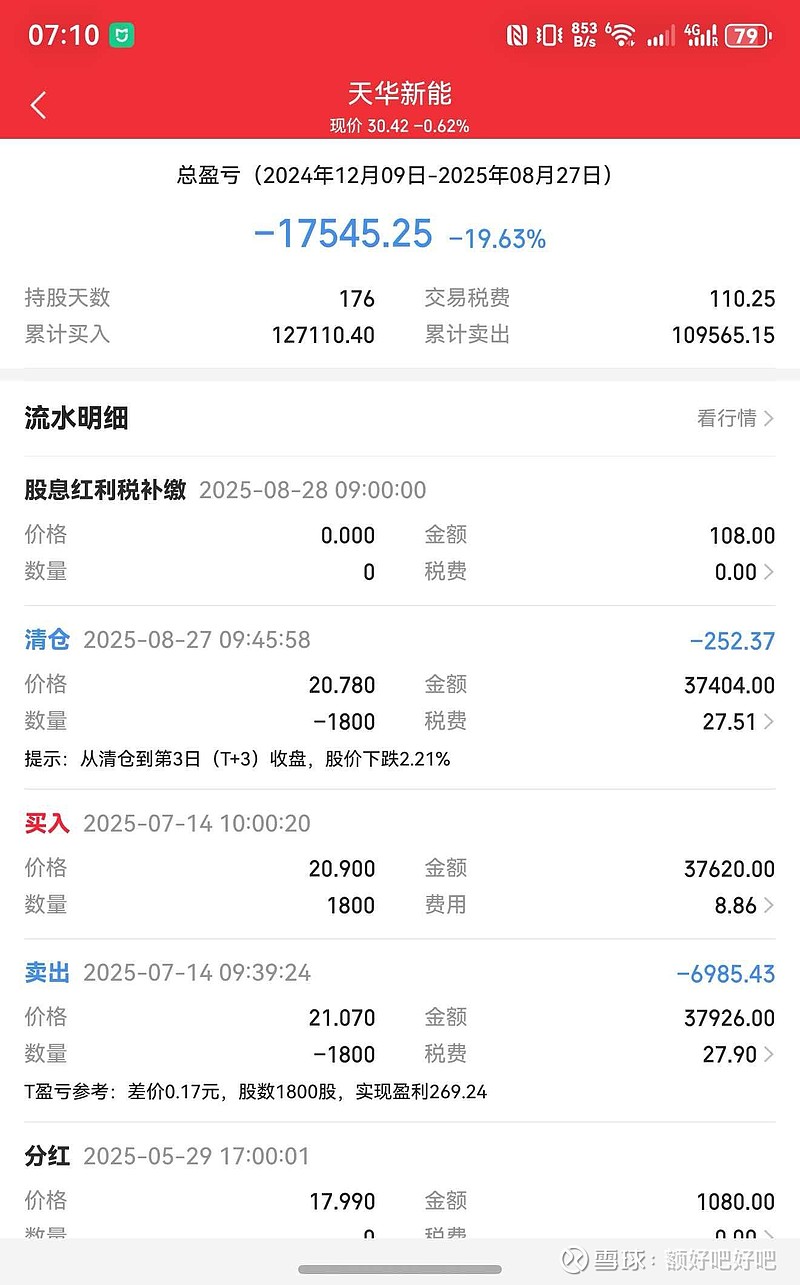Tap the cellular signal bars icon
Screen dimensions: 800x1285
660,33
